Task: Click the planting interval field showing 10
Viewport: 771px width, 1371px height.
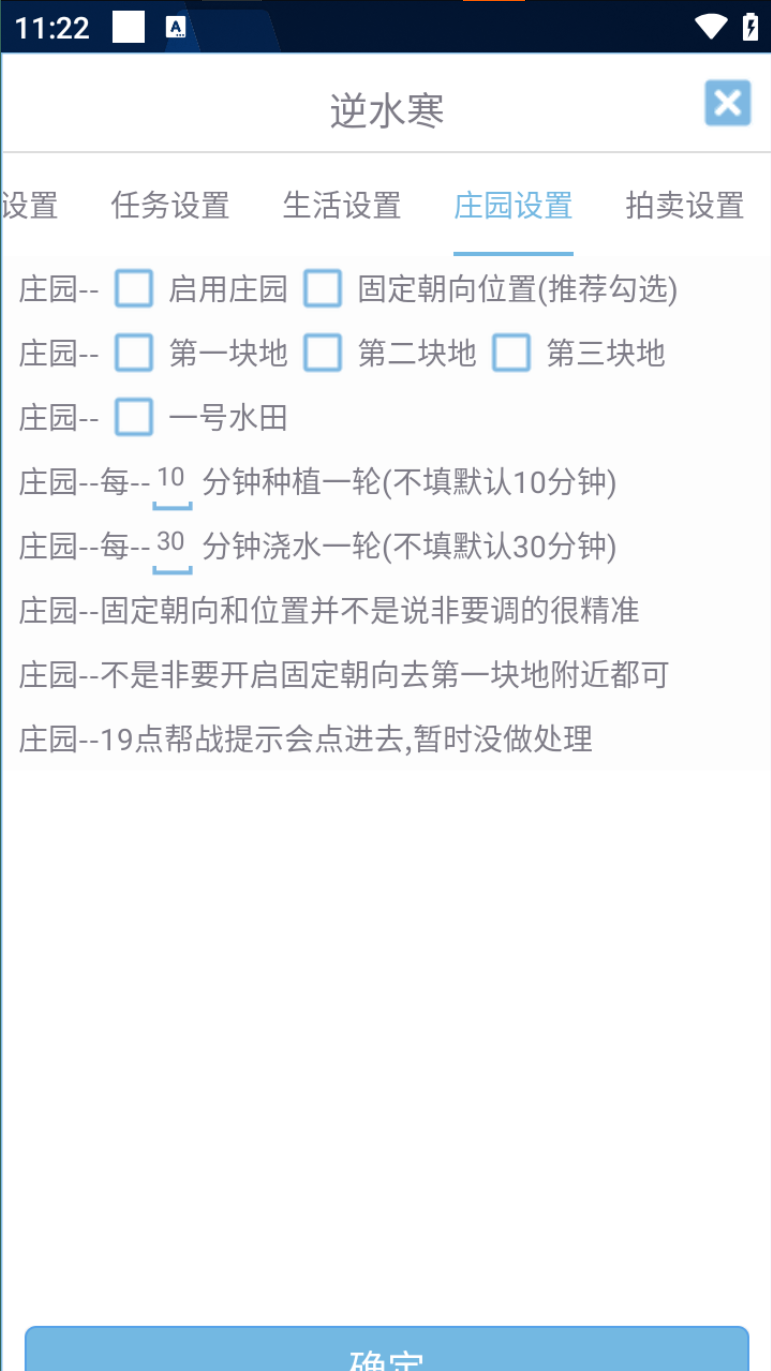Action: coord(171,478)
